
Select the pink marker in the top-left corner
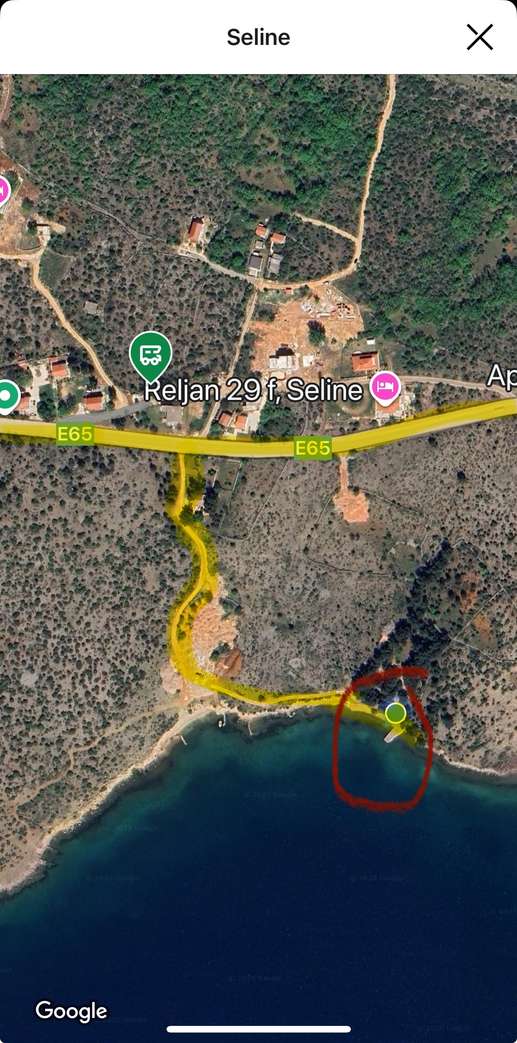pyautogui.click(x=3, y=192)
